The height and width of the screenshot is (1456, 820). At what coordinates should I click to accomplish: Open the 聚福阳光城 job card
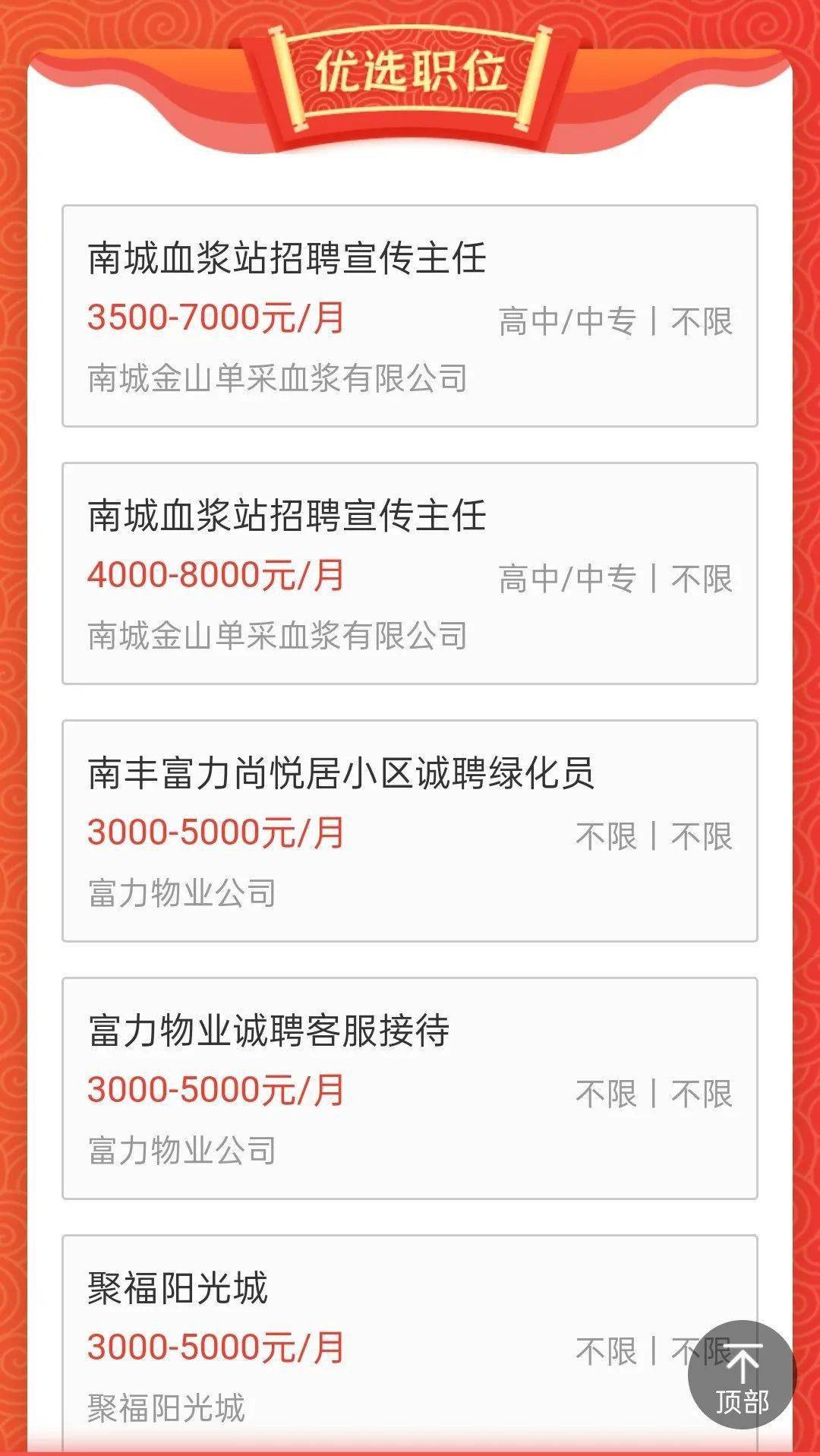[410, 1344]
